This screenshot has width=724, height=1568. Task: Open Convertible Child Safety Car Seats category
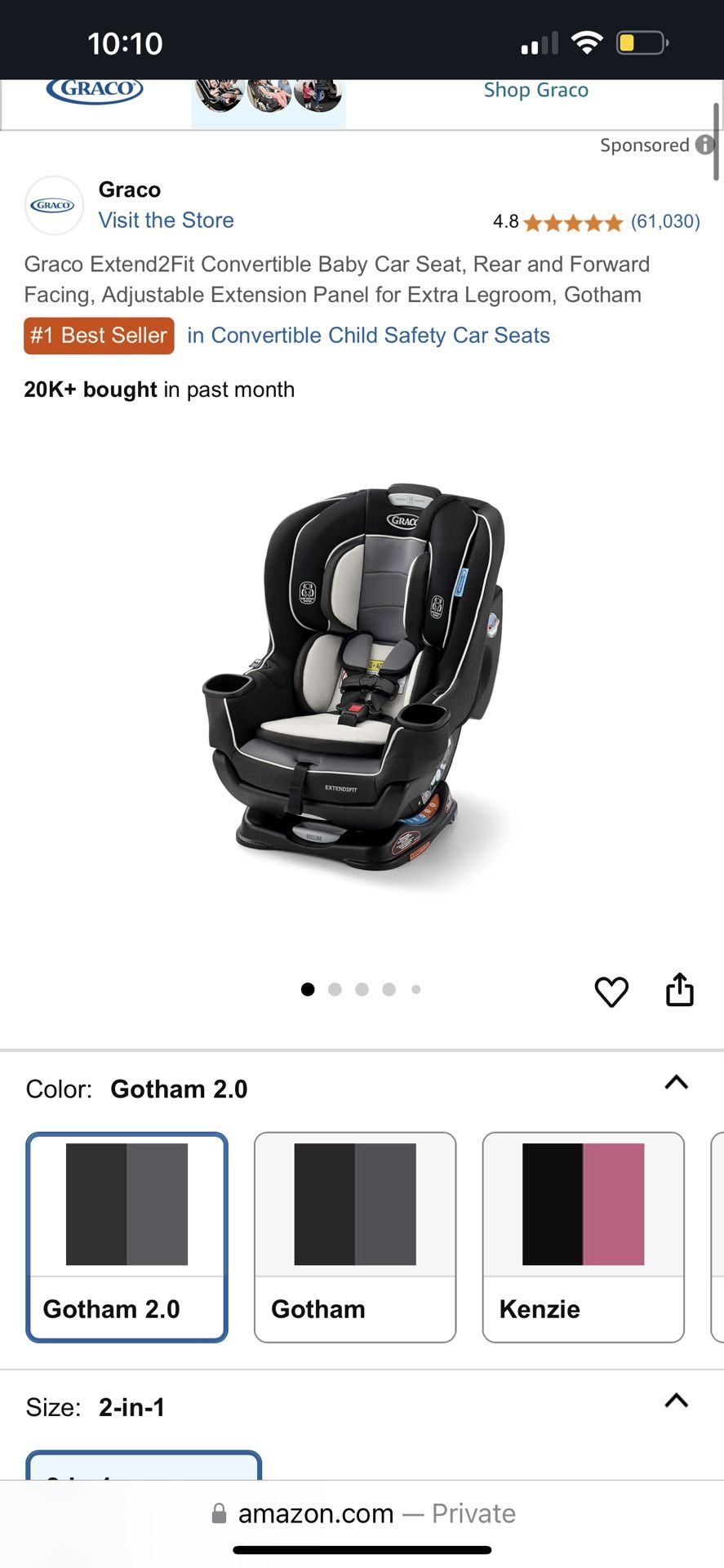pyautogui.click(x=368, y=336)
